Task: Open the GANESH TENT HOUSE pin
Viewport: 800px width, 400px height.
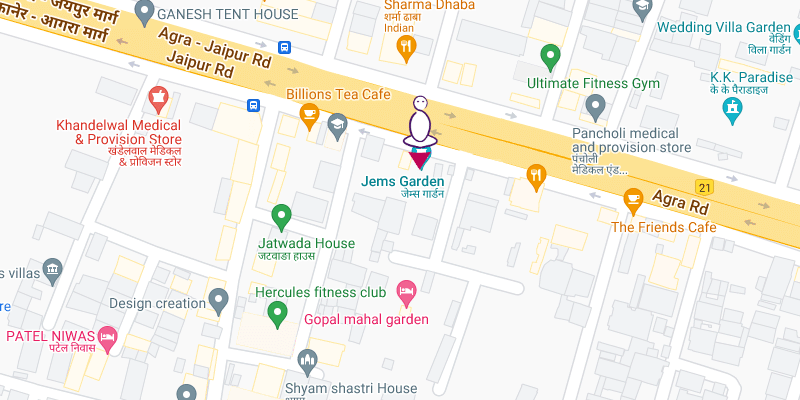Action: (x=145, y=12)
